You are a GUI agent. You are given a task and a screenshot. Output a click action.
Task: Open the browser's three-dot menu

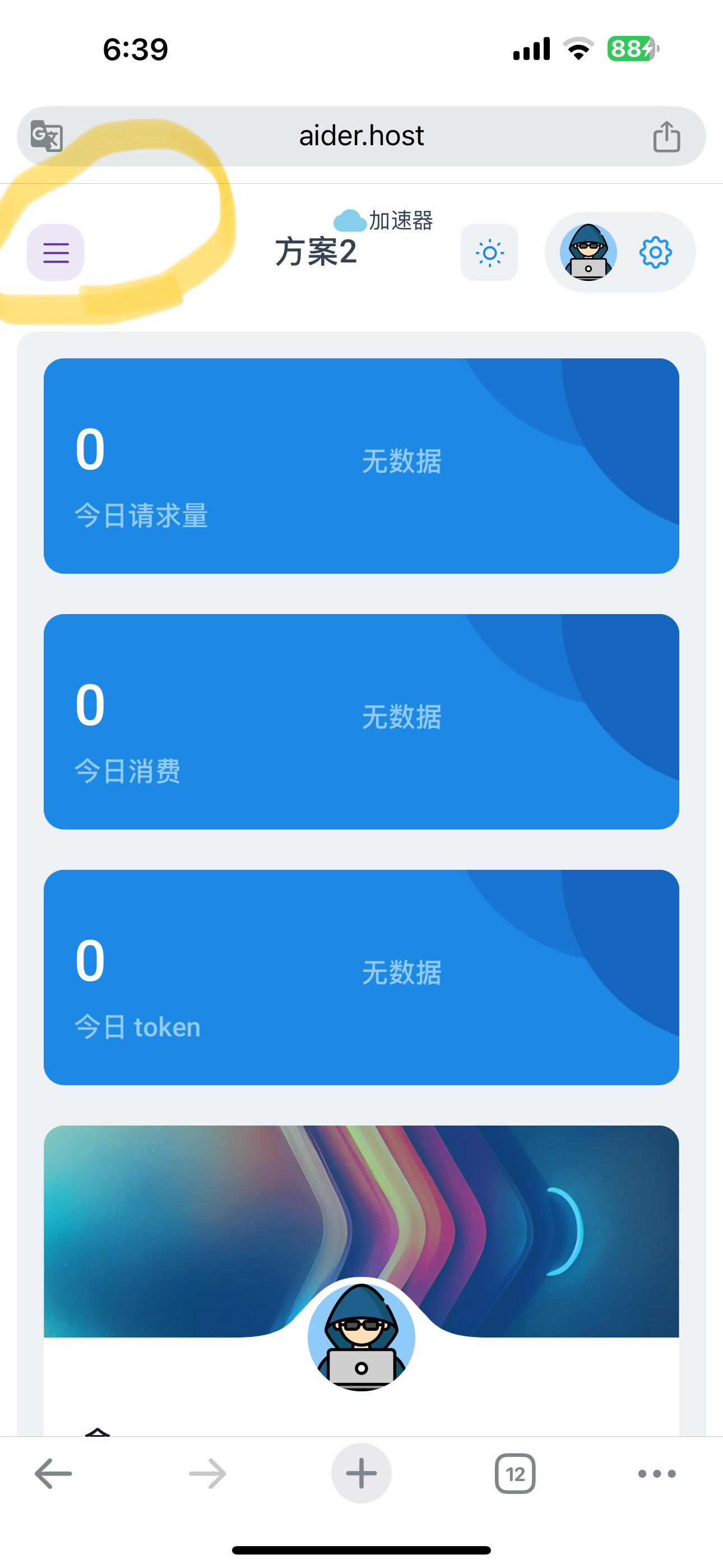click(x=657, y=1474)
